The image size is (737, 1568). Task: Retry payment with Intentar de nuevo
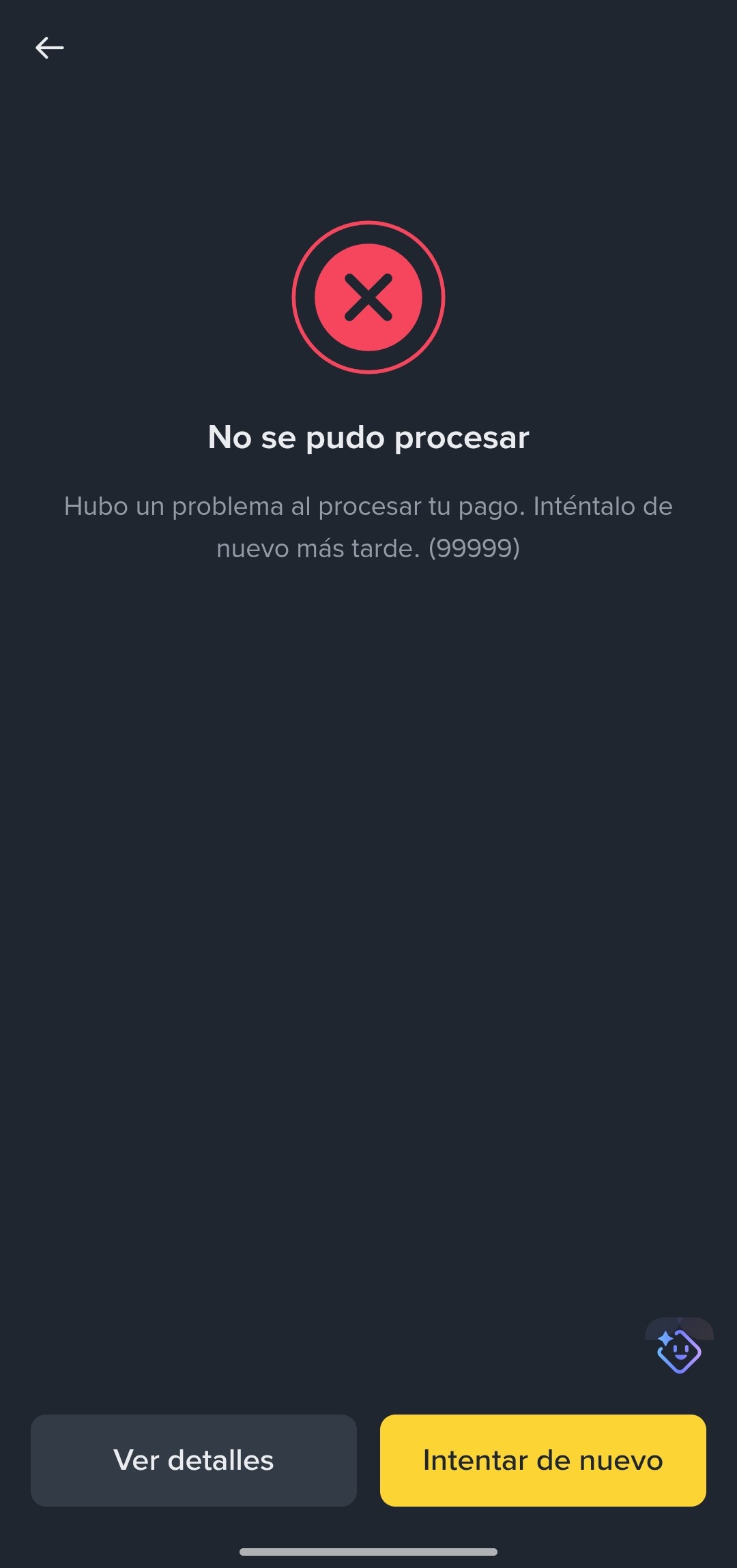543,1460
